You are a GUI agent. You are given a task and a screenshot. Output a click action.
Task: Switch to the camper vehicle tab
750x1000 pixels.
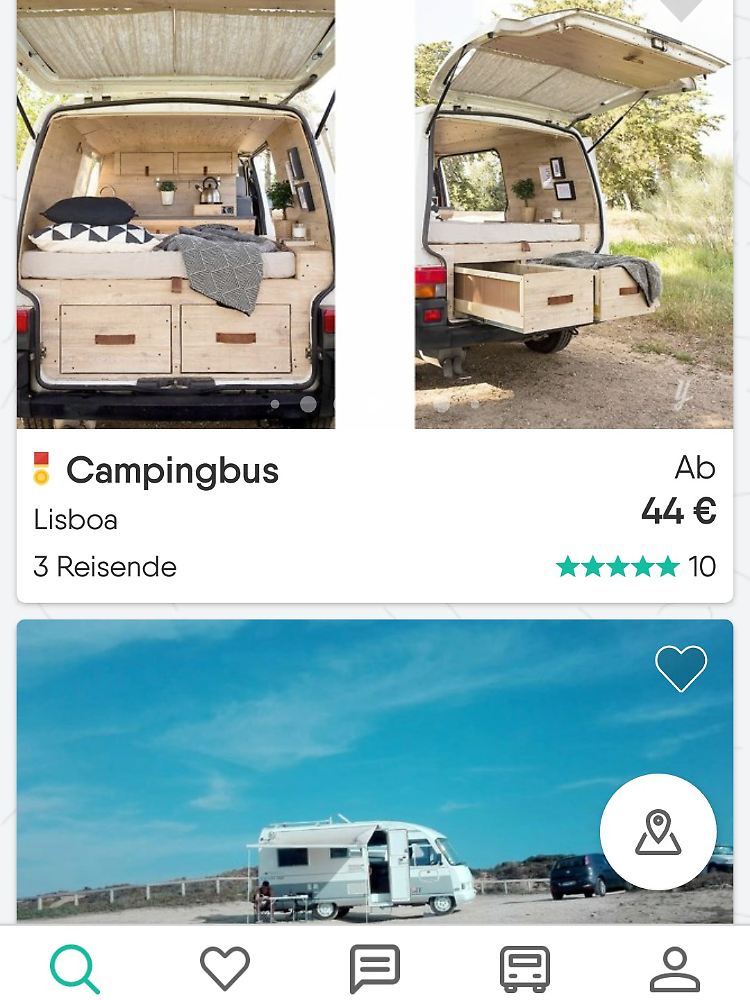(x=525, y=969)
